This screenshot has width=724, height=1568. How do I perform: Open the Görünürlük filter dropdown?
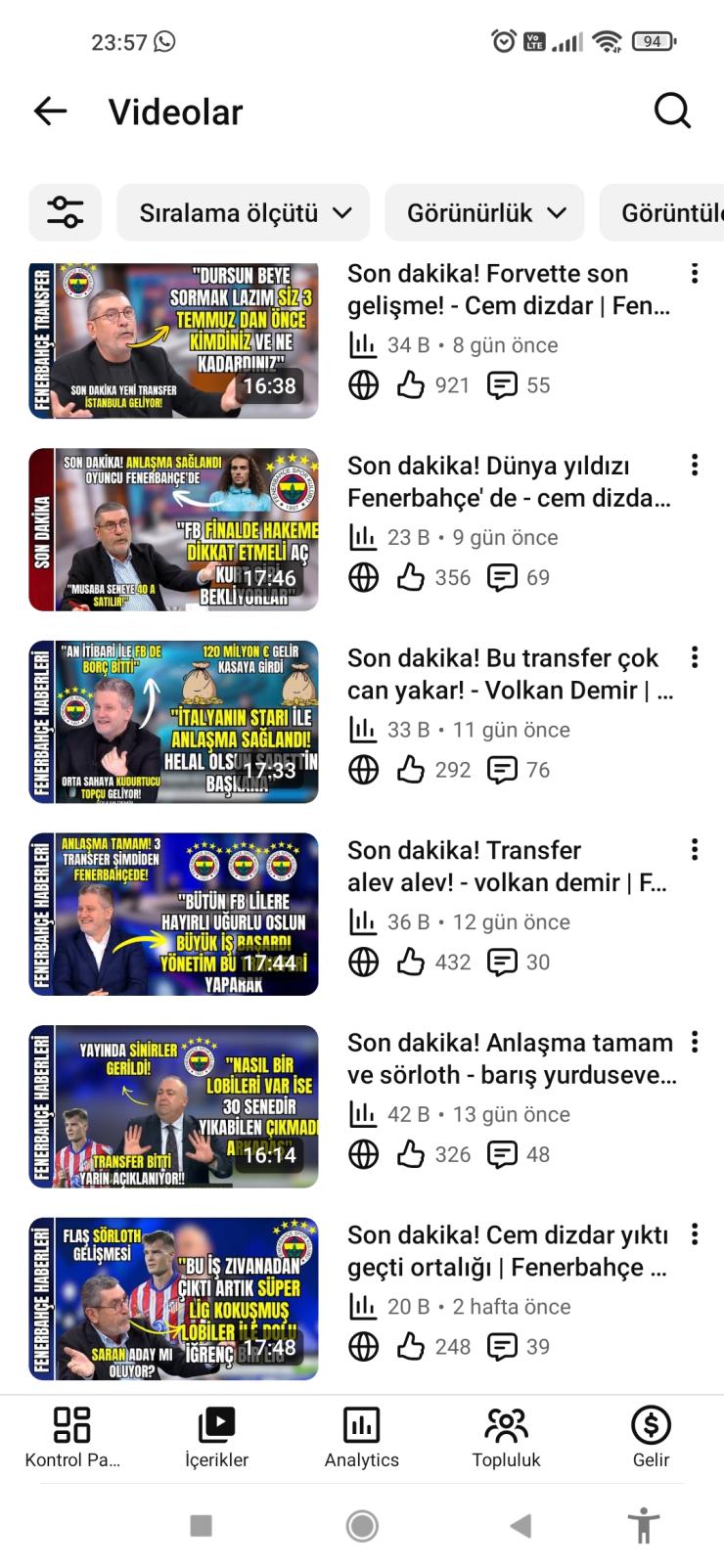(x=485, y=211)
